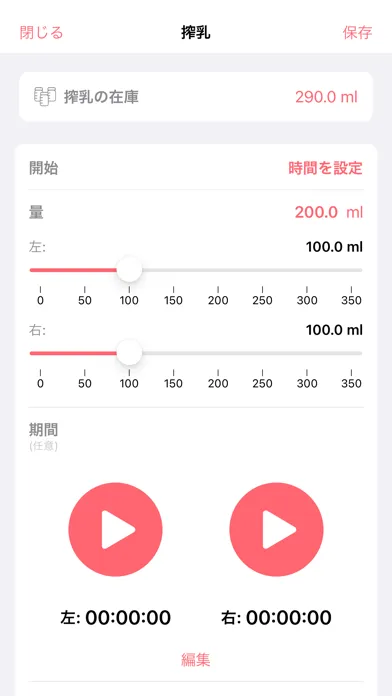Start the 左 timer play button

click(115, 530)
